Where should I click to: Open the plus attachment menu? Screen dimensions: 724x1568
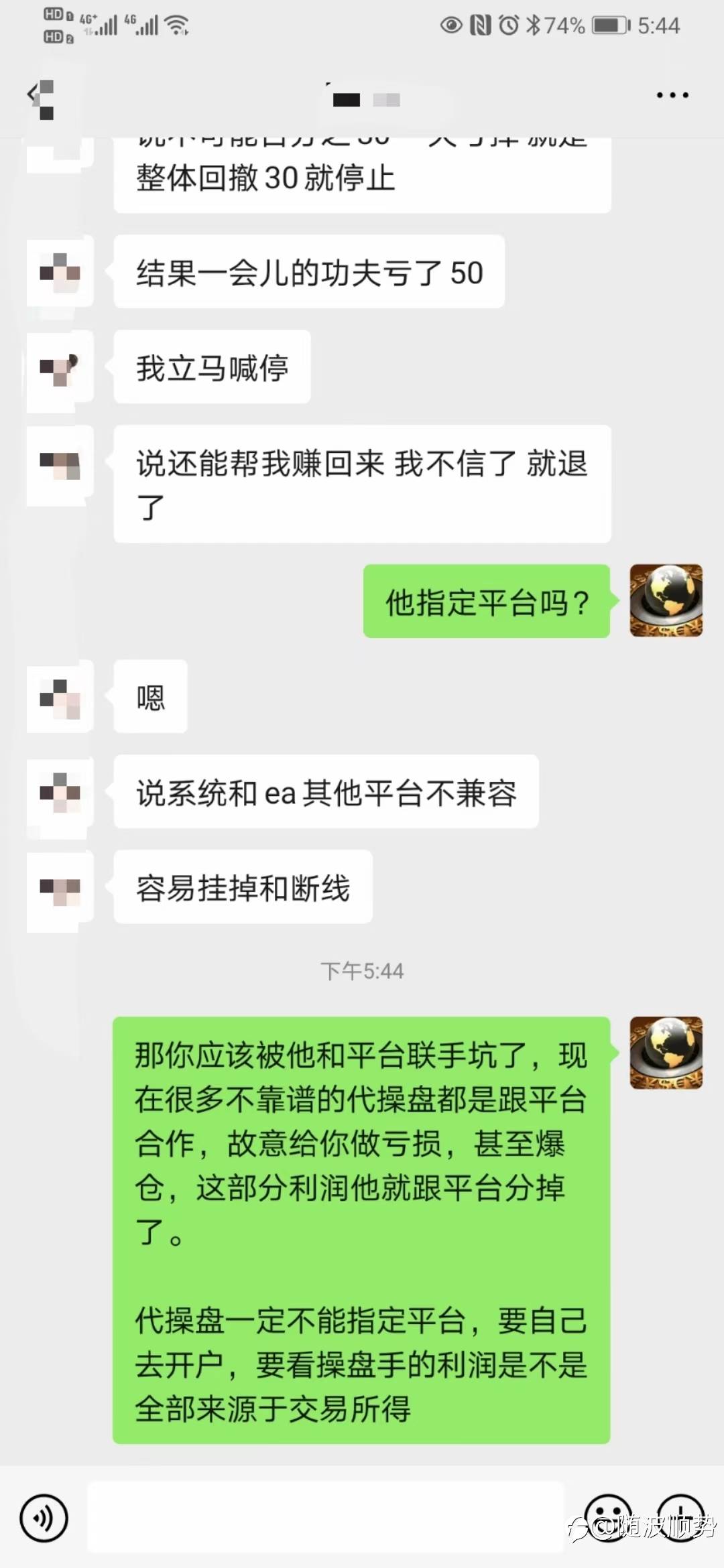click(x=681, y=1517)
